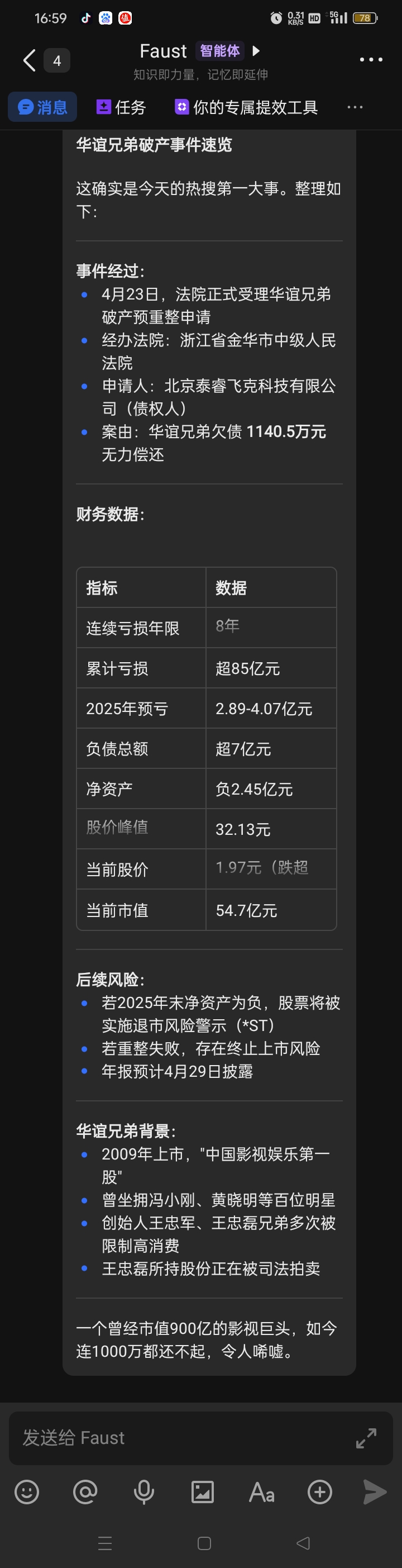The image size is (402, 1568).
Task: Tap the play arrow next to 智能体 badge
Action: tap(256, 50)
